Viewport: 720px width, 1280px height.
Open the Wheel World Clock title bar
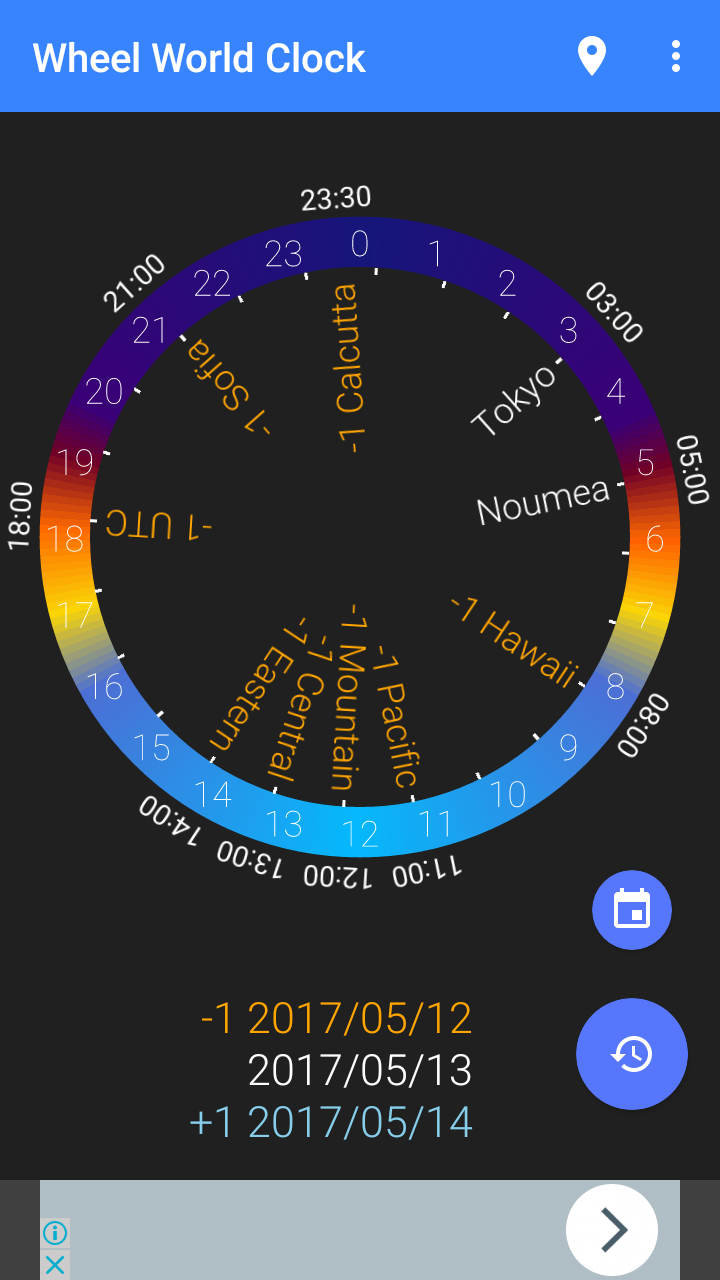tap(198, 57)
